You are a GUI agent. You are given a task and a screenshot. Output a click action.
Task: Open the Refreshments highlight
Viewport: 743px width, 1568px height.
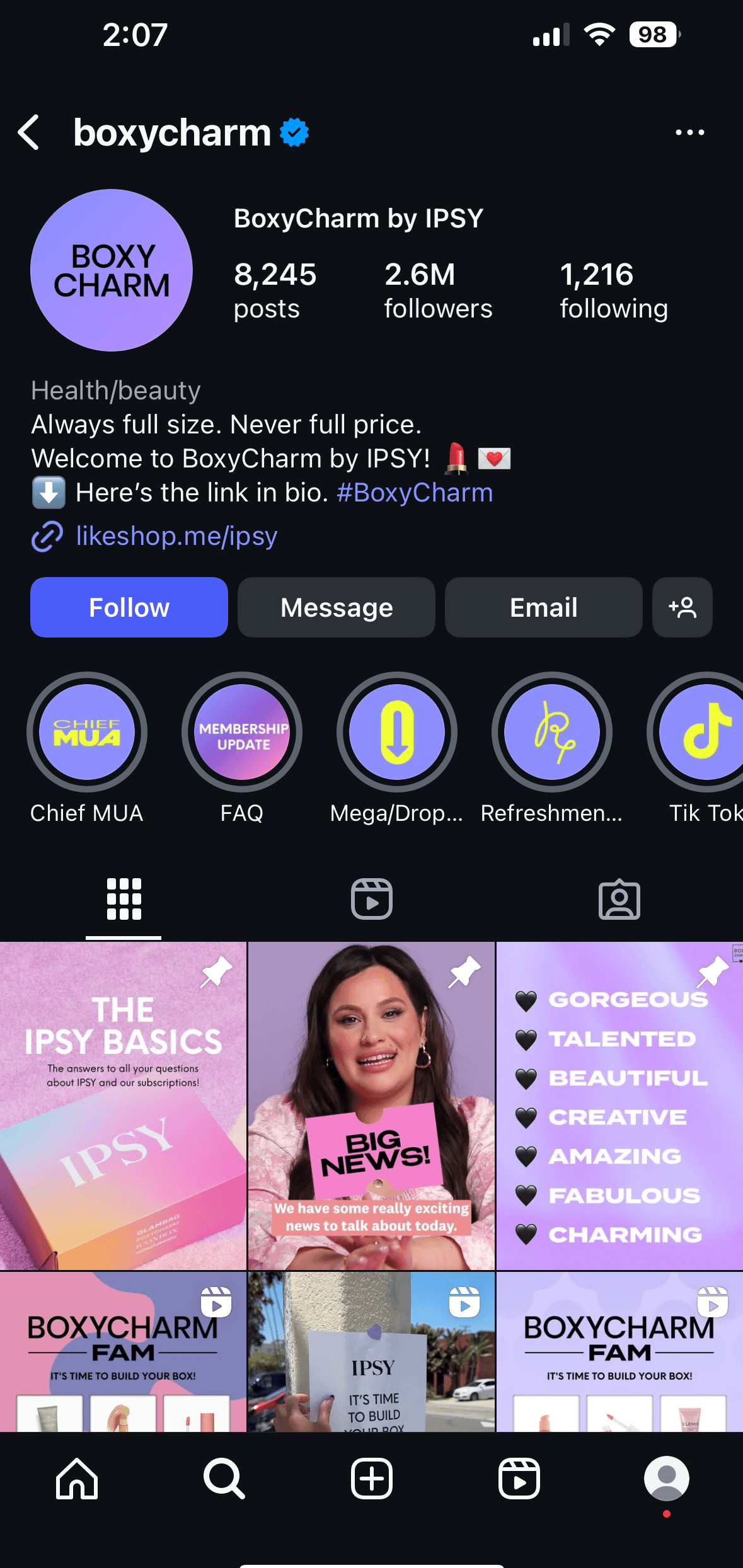point(552,732)
